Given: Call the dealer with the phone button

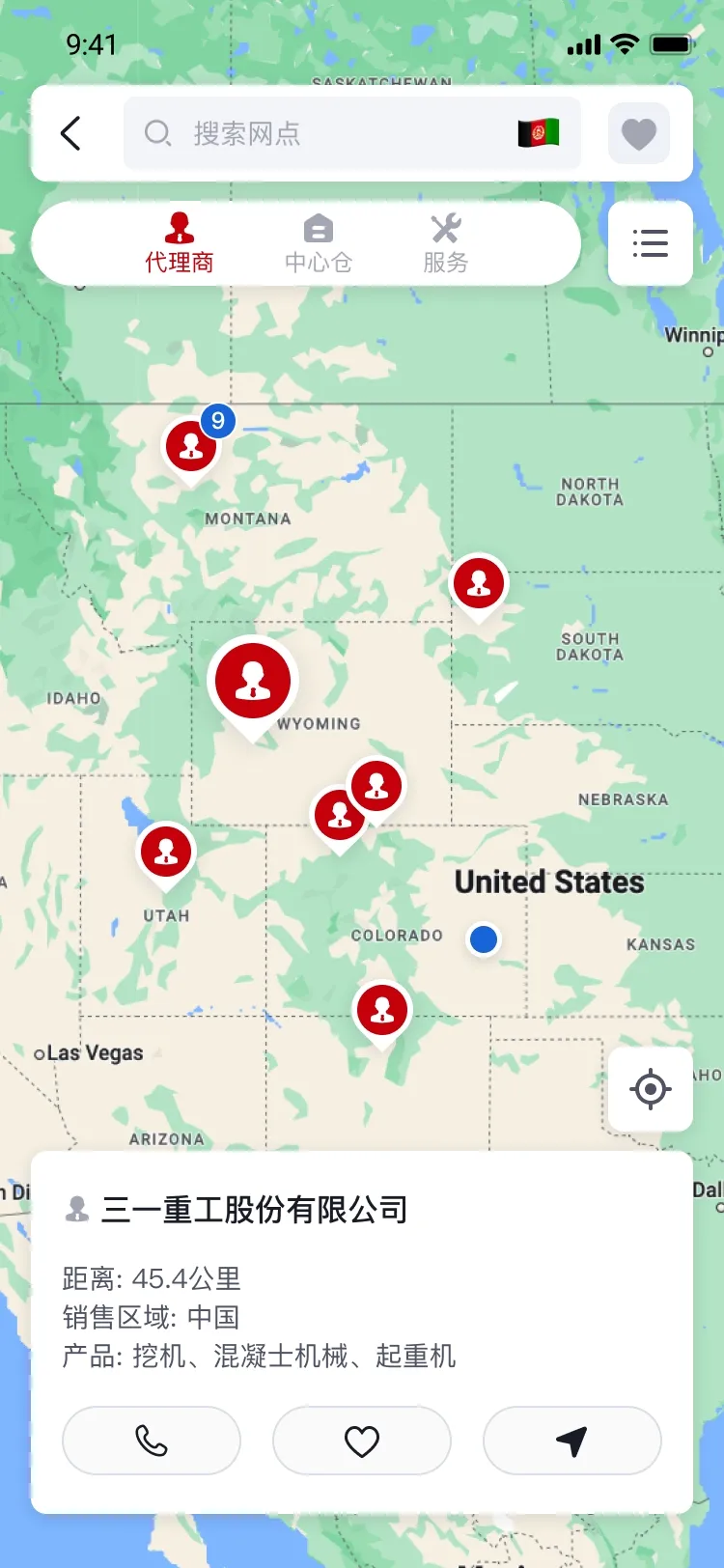Looking at the screenshot, I should (x=152, y=1441).
